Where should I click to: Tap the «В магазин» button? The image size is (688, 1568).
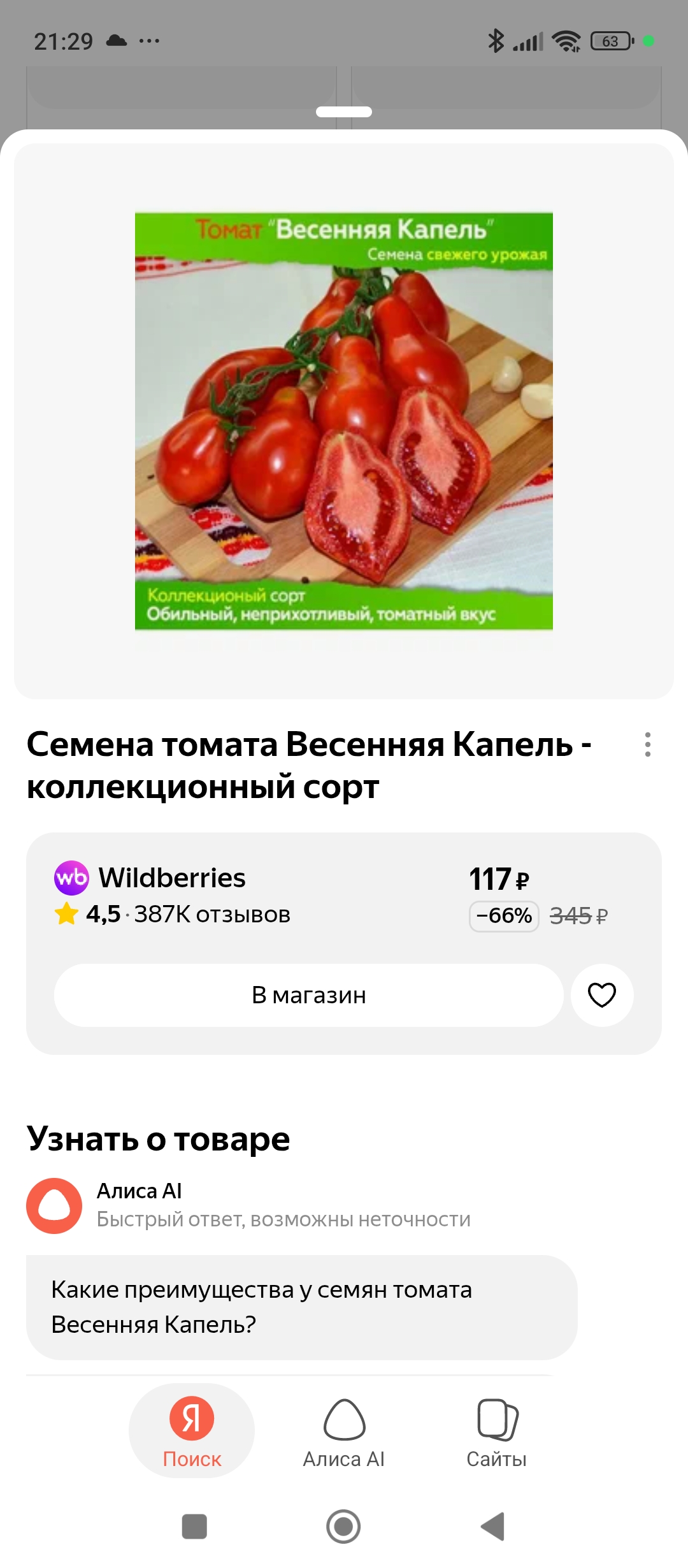click(308, 995)
